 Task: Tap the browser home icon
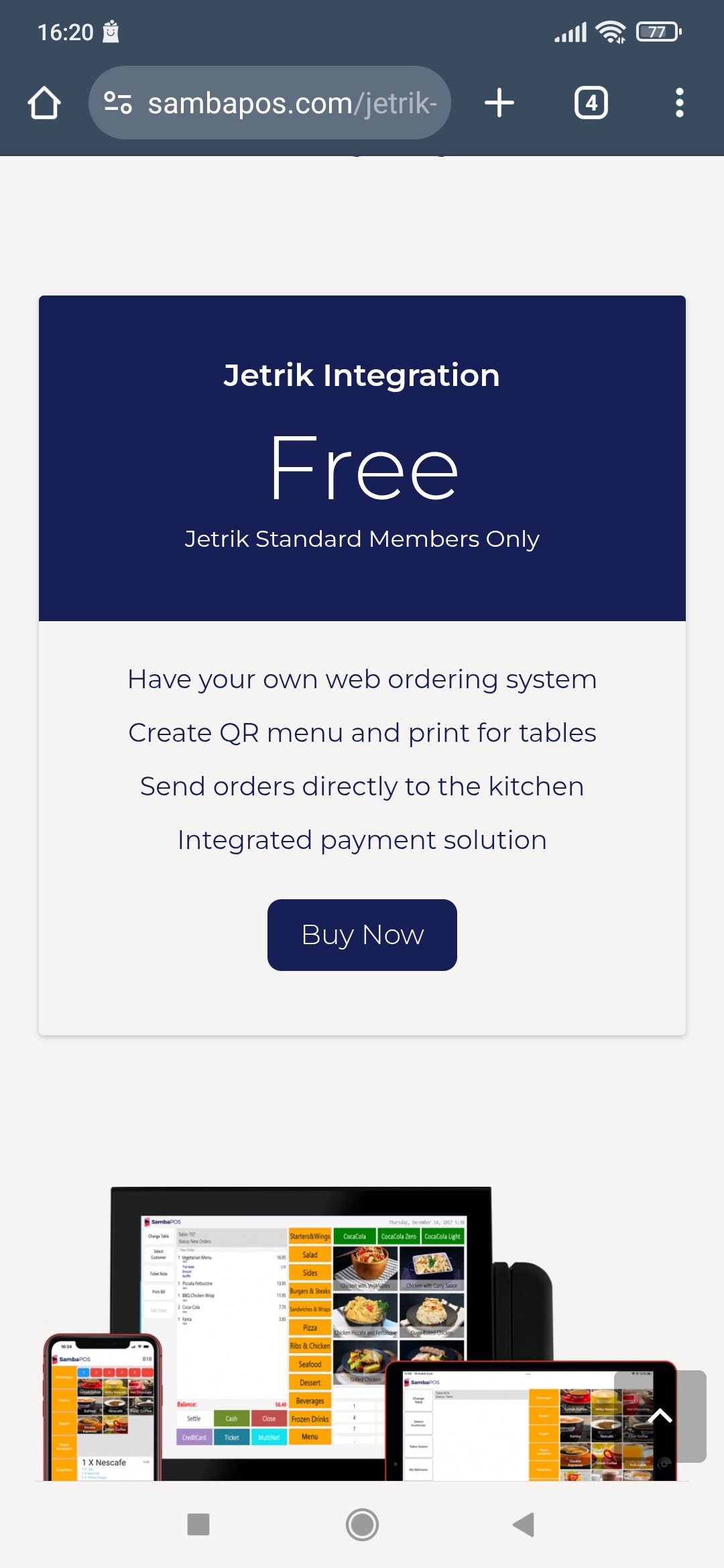click(44, 103)
